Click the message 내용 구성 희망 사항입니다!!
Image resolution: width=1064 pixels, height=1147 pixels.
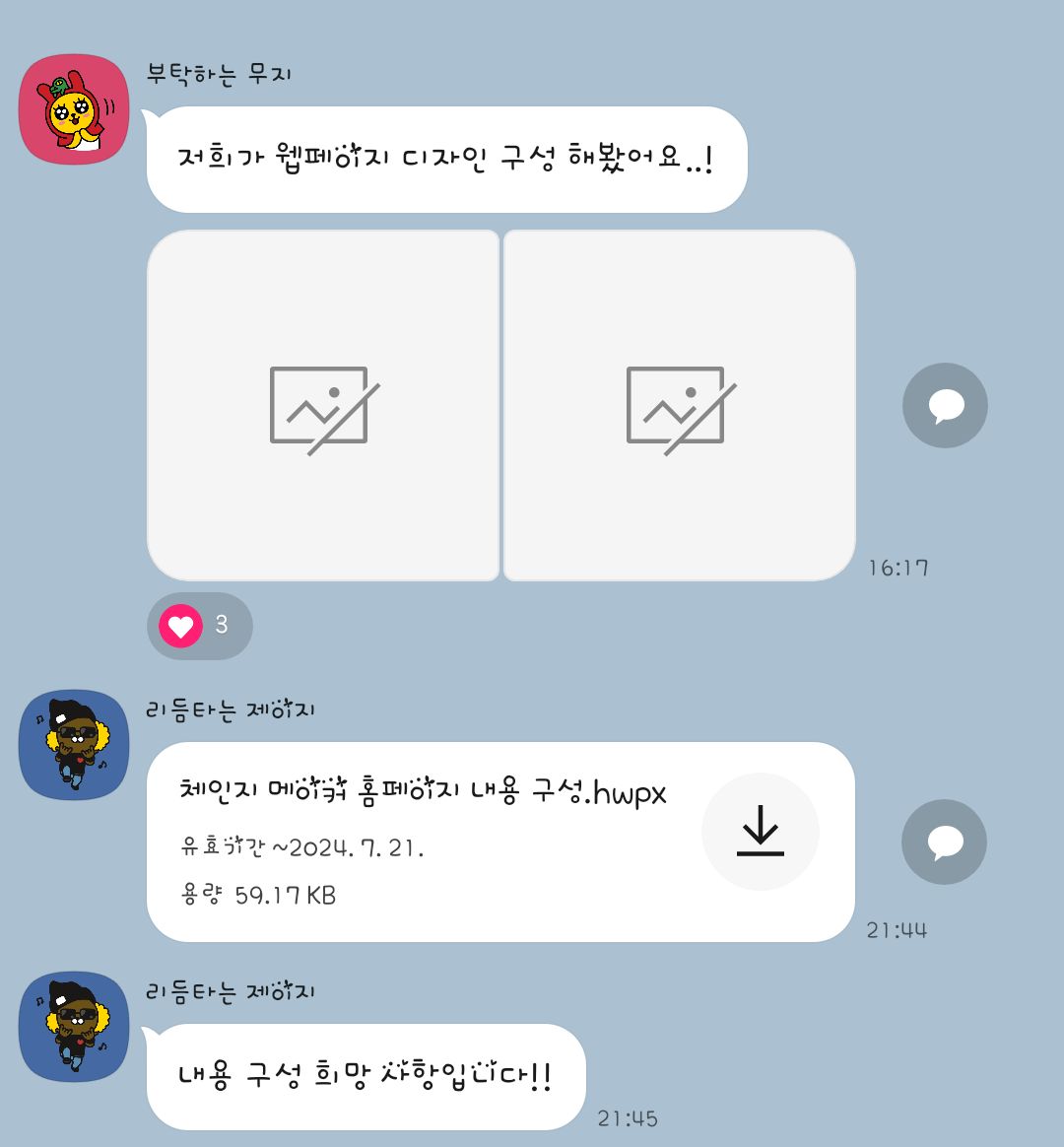coord(365,1078)
